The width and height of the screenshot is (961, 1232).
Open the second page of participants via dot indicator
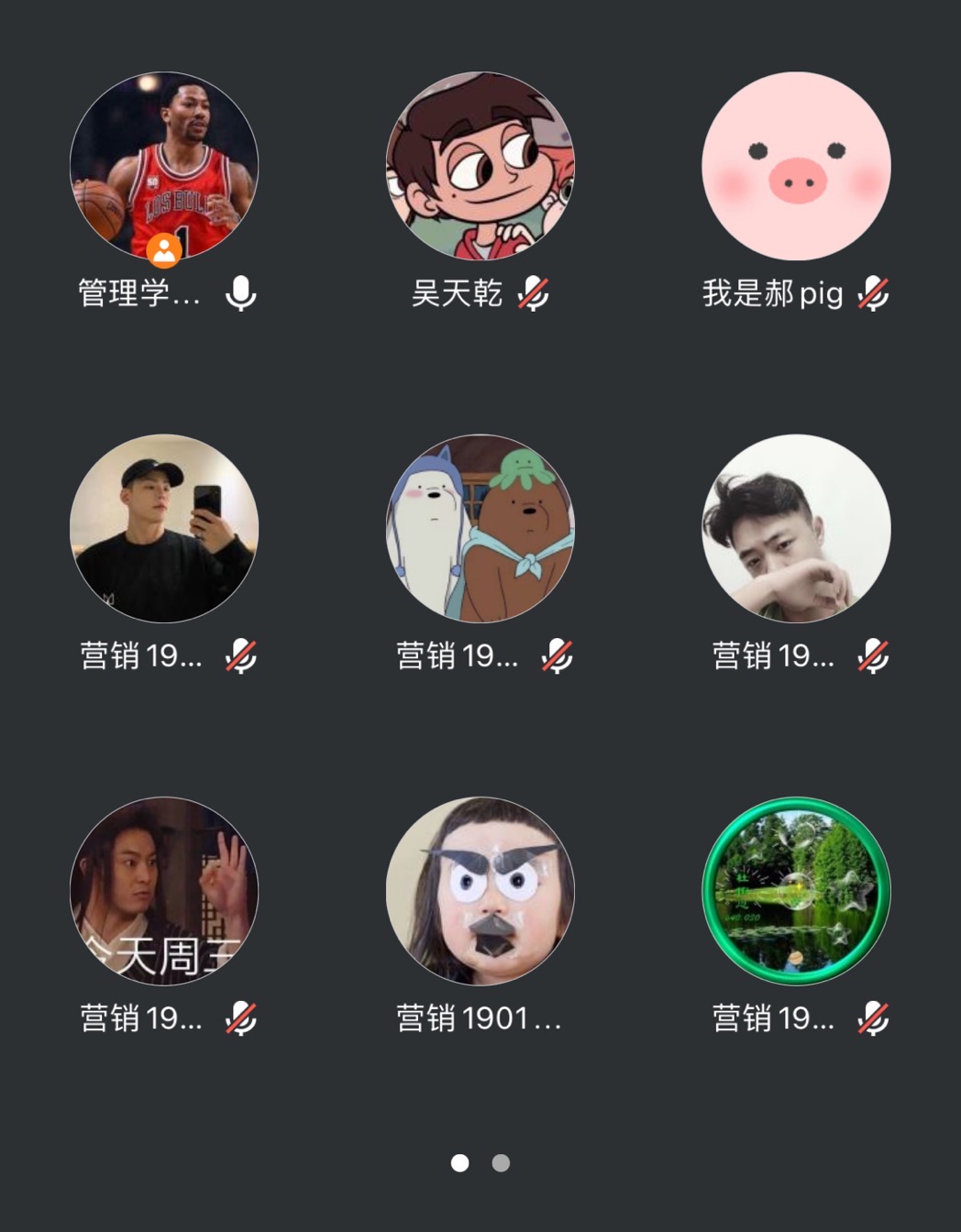point(501,1162)
